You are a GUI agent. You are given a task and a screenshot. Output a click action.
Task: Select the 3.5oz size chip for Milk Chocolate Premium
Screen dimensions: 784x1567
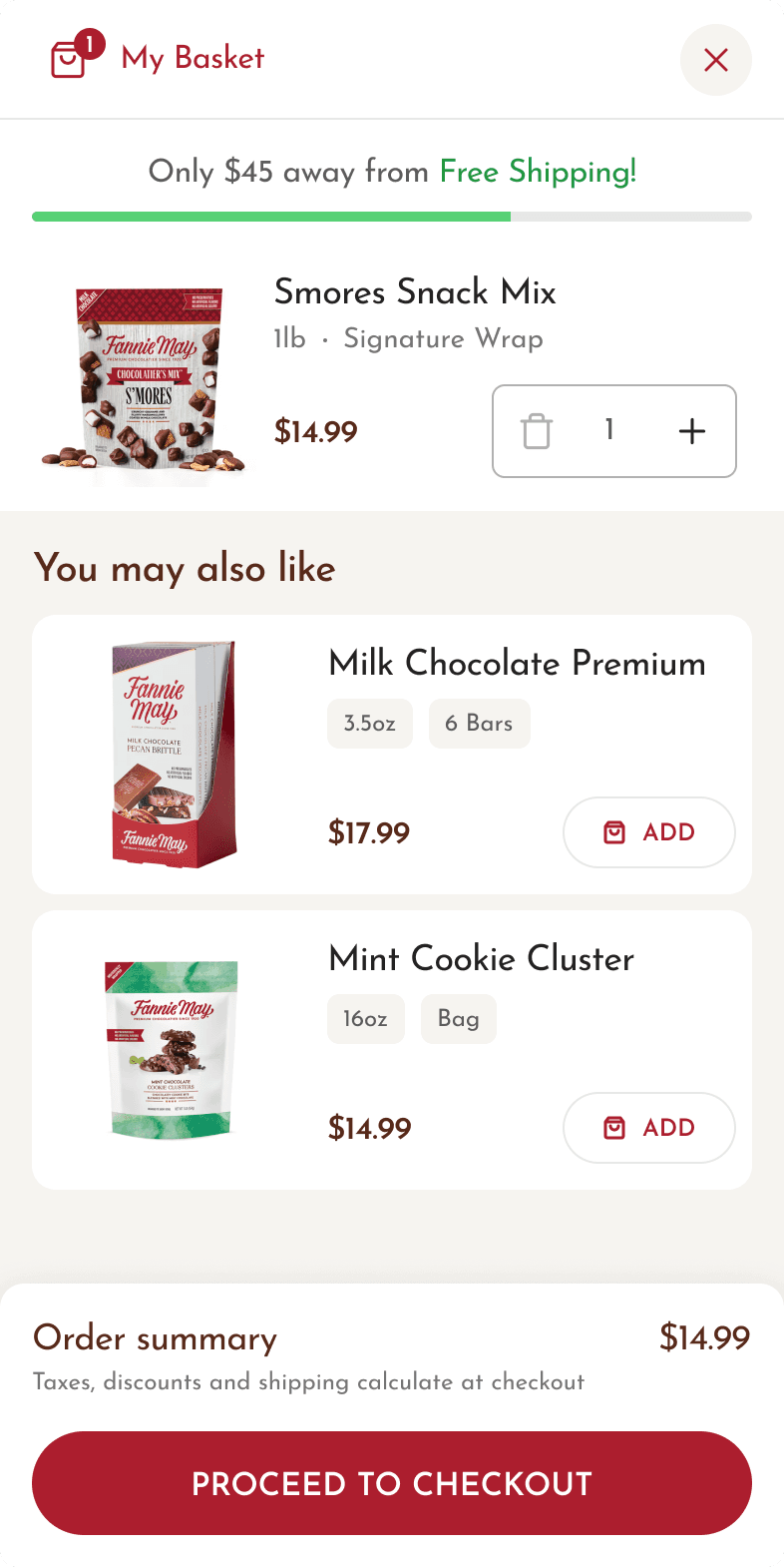click(370, 724)
